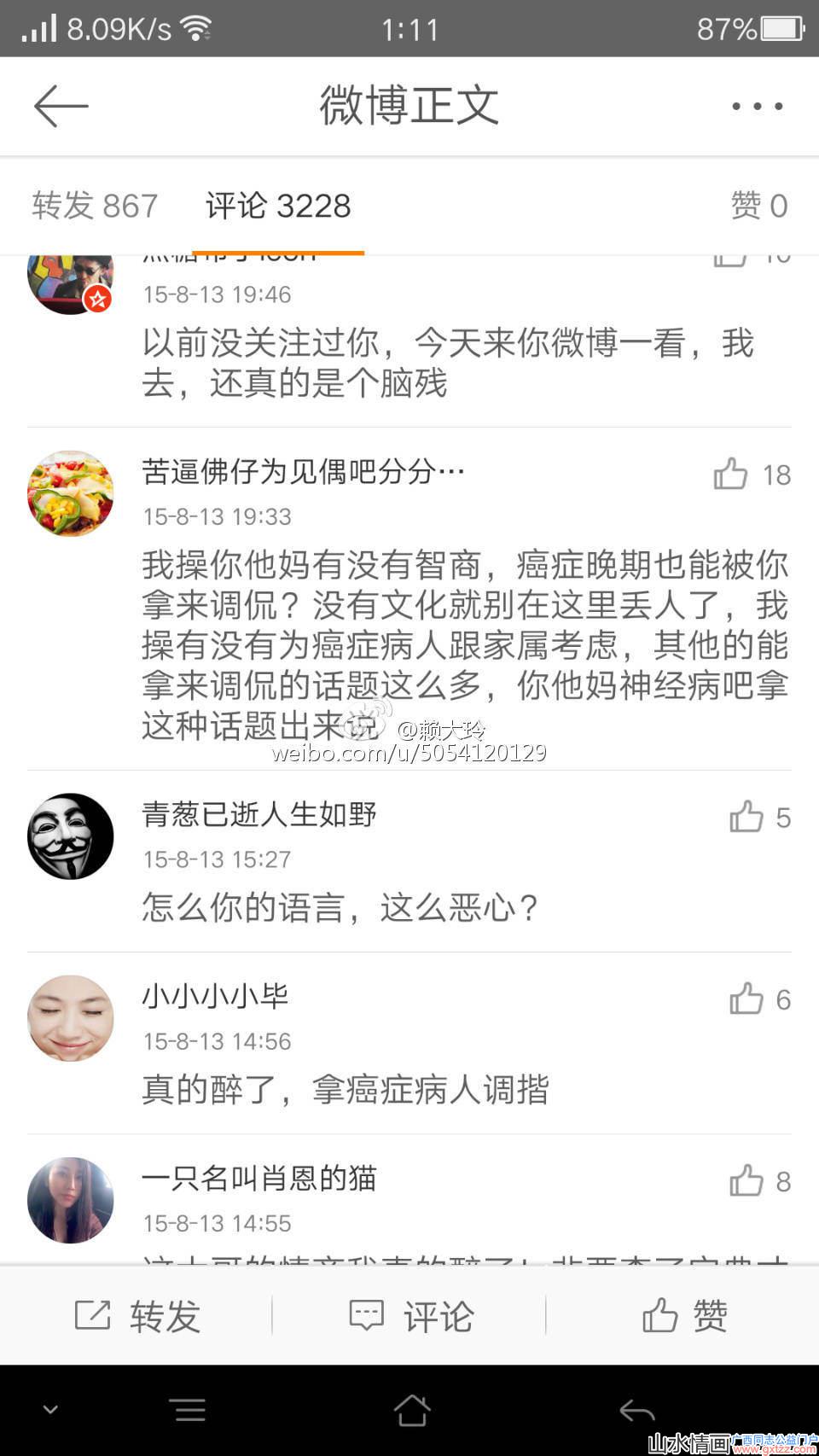
Task: Select the 评论 3228 tab
Action: tap(278, 206)
